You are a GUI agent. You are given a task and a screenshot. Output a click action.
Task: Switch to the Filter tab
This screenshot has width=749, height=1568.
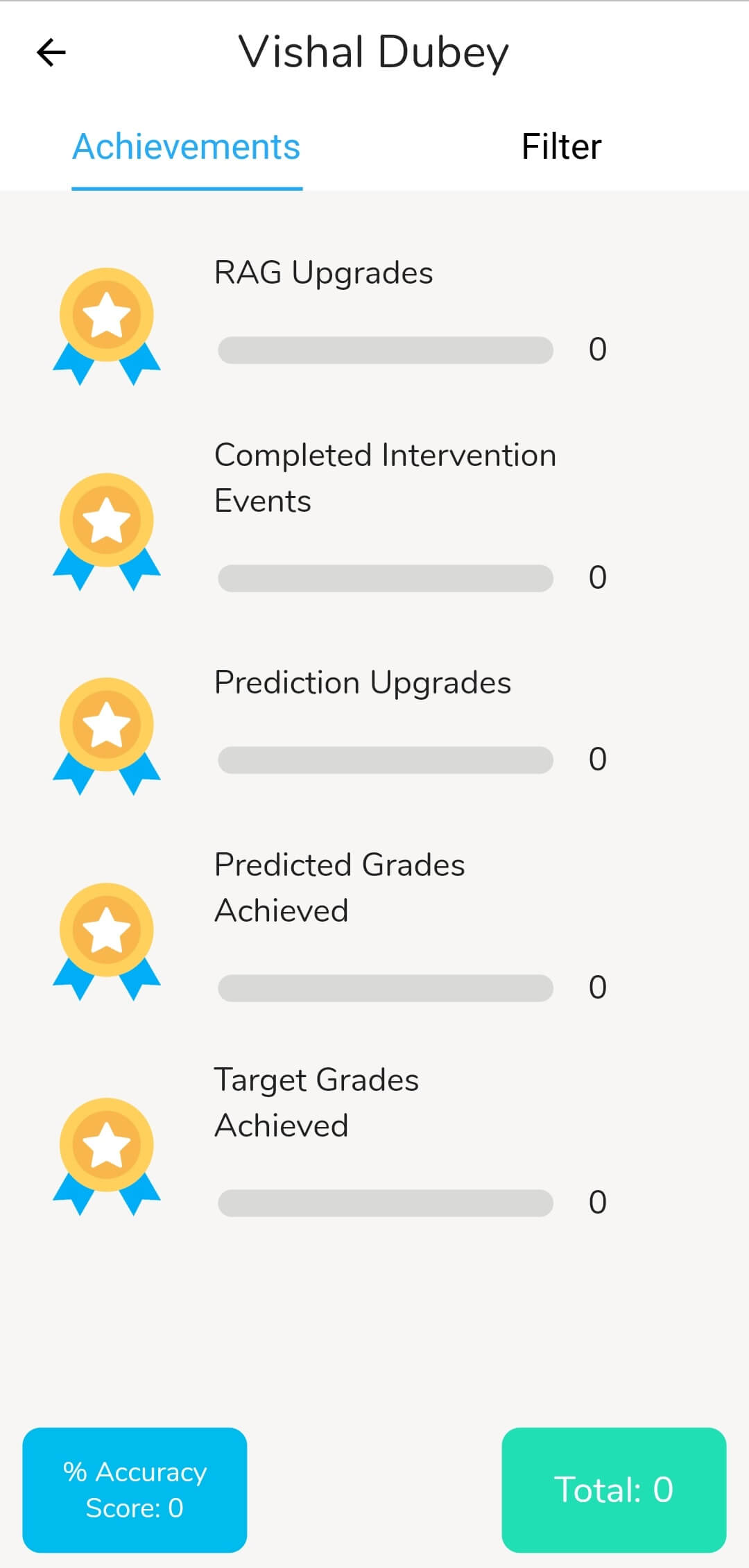[x=561, y=146]
